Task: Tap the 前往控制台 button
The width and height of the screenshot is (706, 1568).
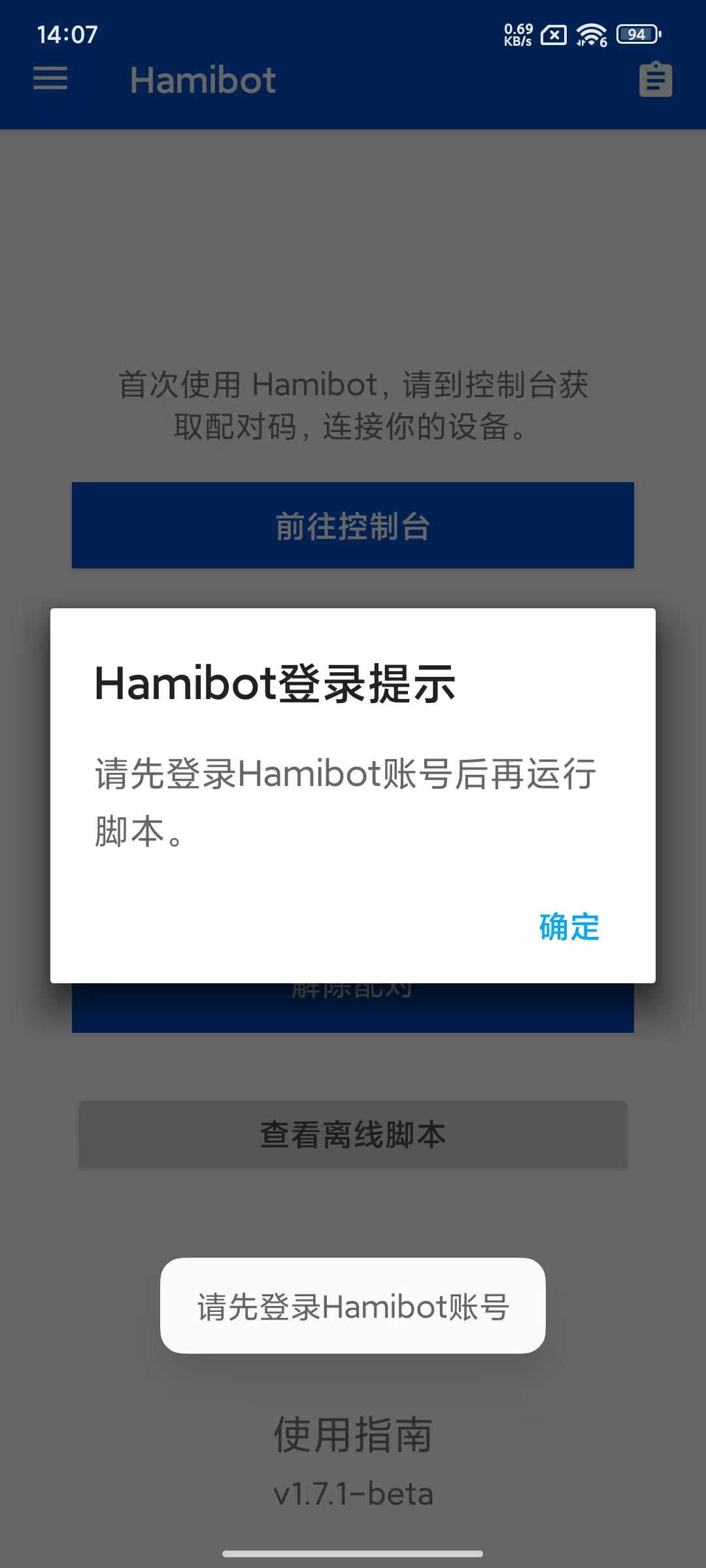Action: (x=353, y=526)
